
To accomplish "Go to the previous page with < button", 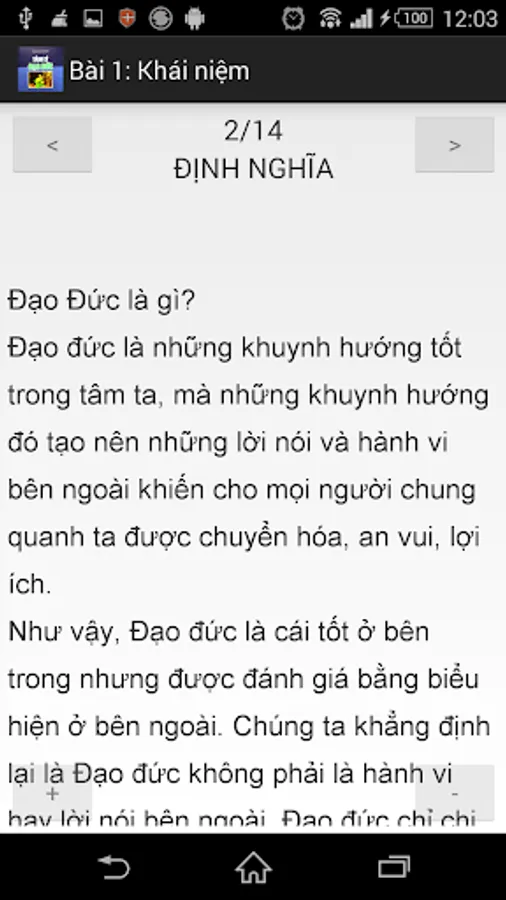I will (x=52, y=145).
